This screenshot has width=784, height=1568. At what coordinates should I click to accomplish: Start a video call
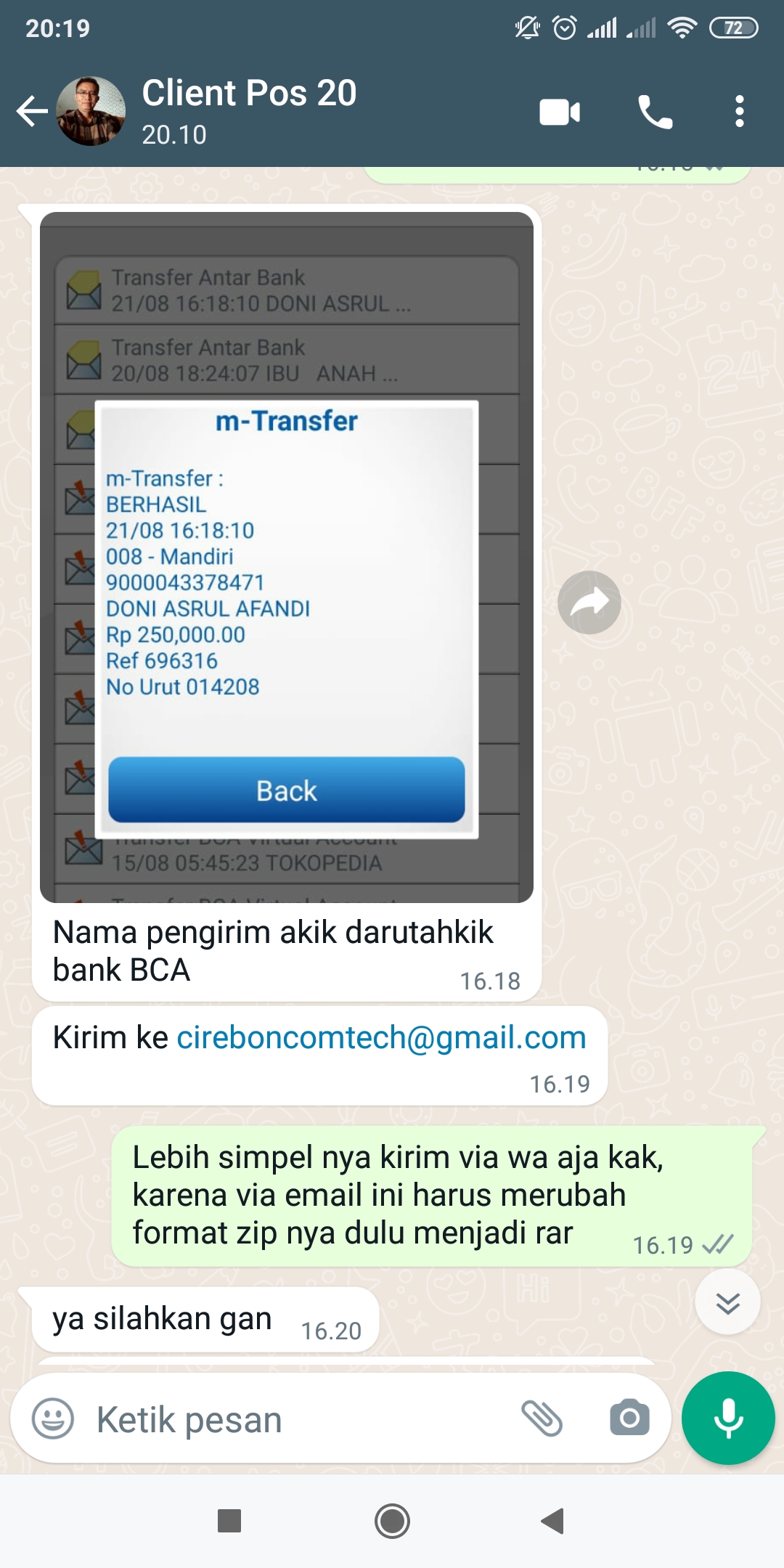tap(560, 112)
